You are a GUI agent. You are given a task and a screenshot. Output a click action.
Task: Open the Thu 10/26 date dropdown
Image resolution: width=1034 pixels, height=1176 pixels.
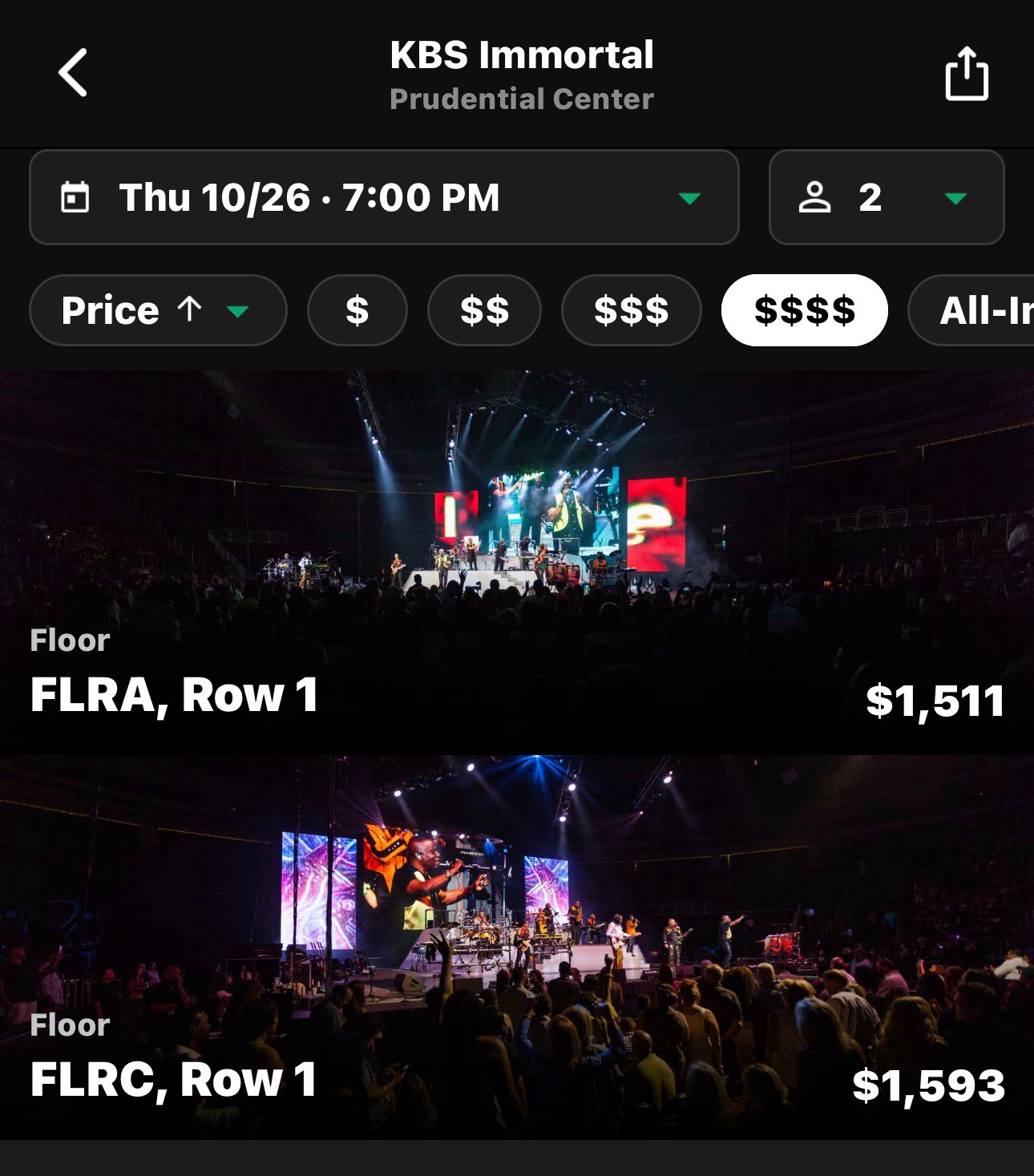[x=383, y=197]
